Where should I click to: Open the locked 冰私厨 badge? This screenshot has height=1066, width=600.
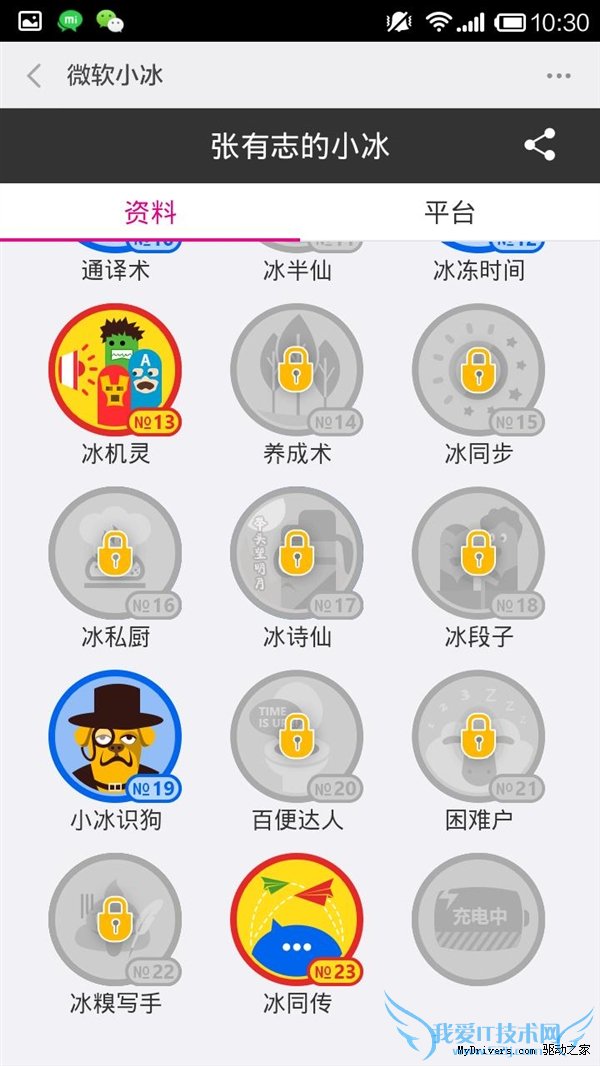(115, 553)
